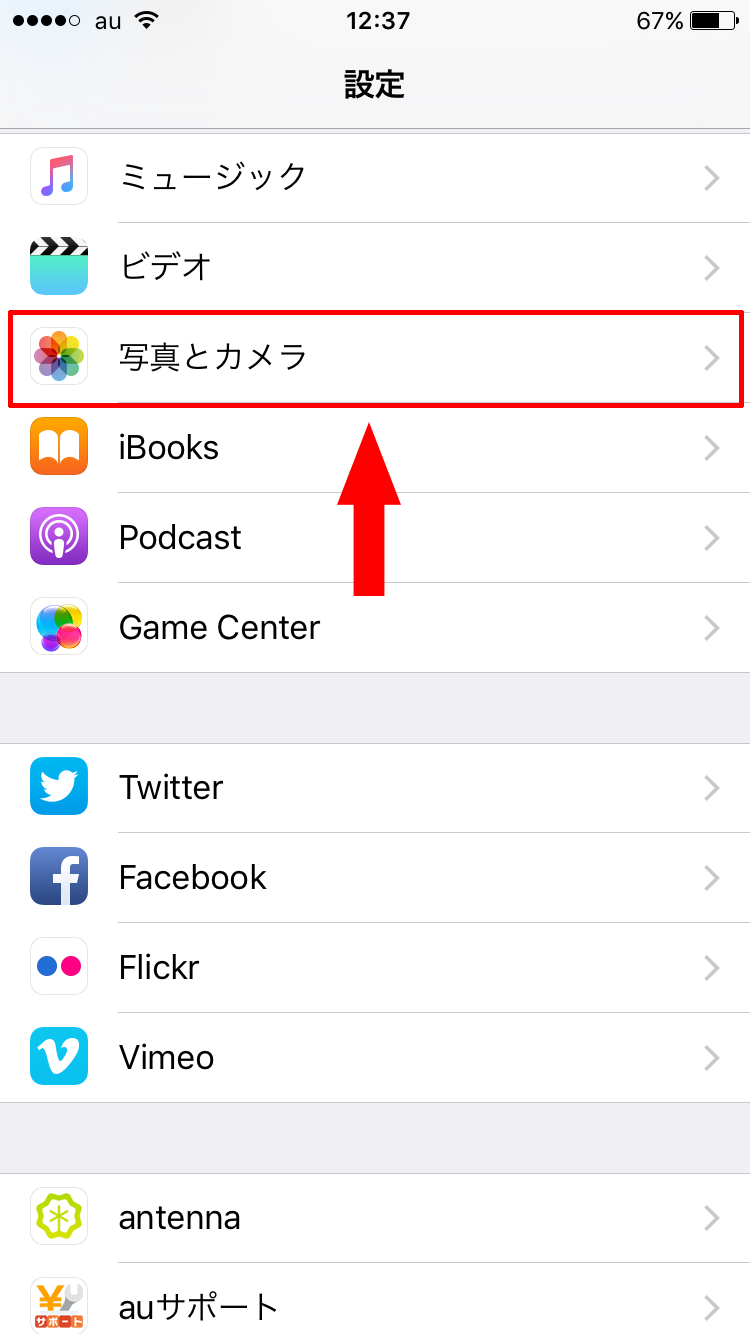Open antenna app settings

tap(375, 1217)
